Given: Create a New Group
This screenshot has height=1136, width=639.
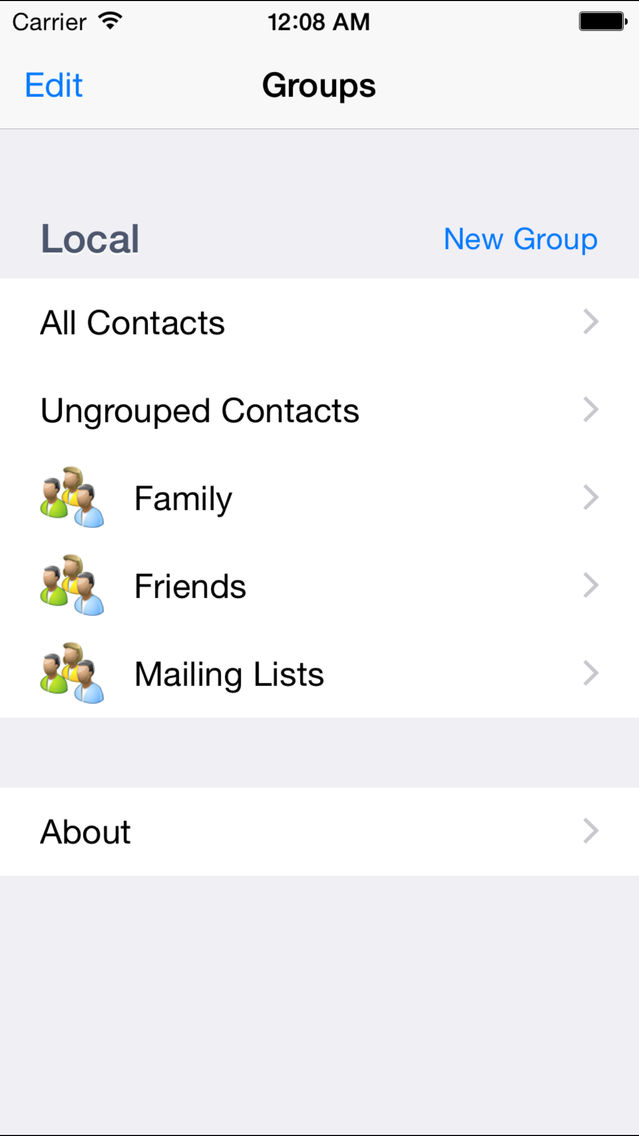Looking at the screenshot, I should 520,239.
